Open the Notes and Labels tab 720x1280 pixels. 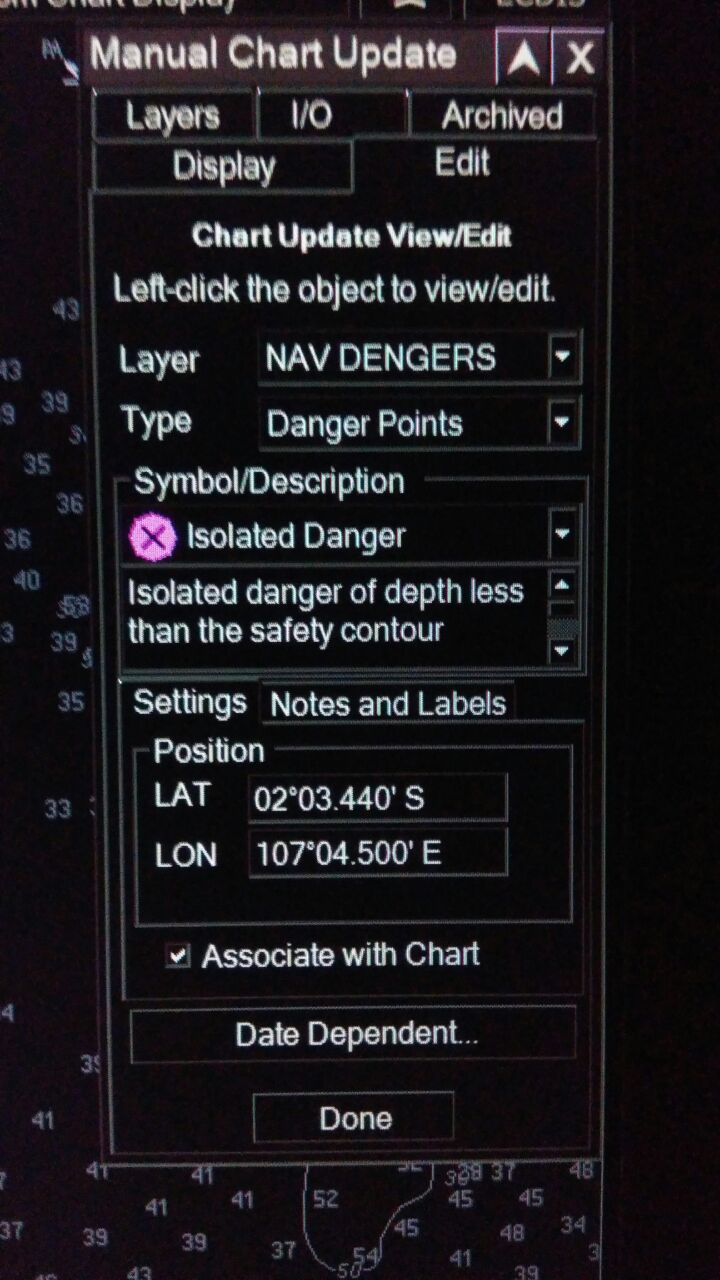[388, 704]
